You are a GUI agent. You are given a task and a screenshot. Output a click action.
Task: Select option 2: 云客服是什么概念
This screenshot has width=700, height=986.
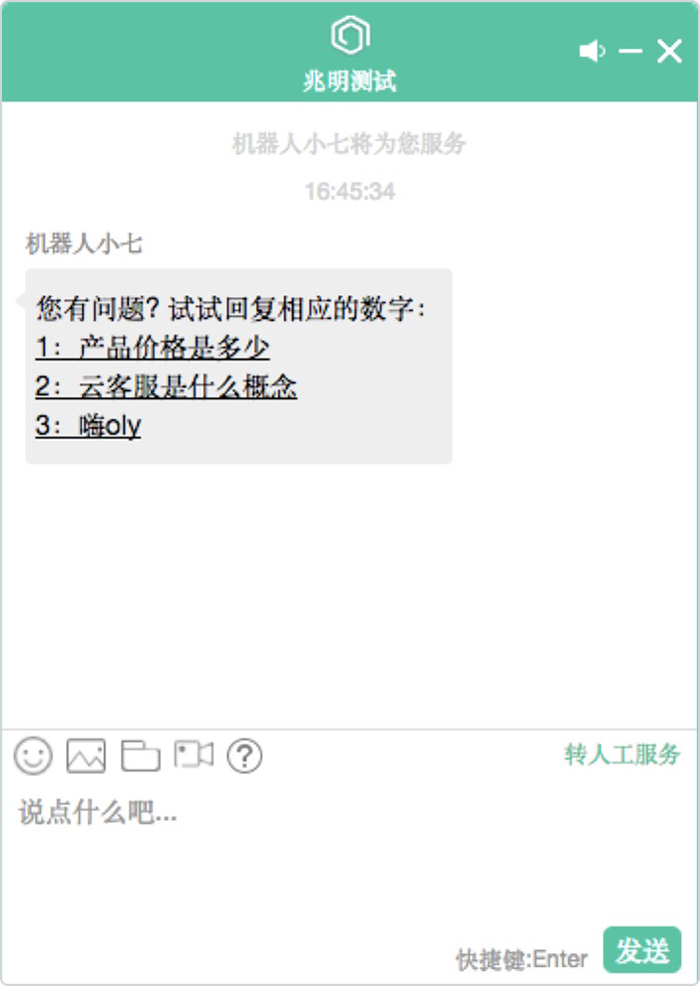pyautogui.click(x=166, y=387)
